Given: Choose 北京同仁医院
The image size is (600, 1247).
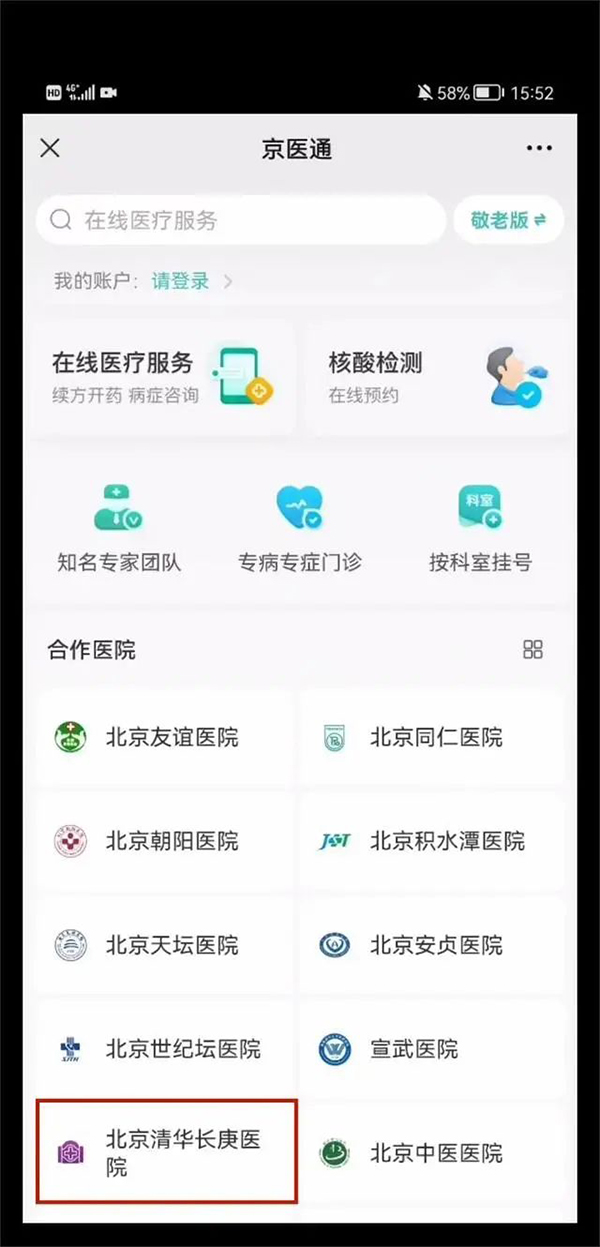Looking at the screenshot, I should (431, 738).
